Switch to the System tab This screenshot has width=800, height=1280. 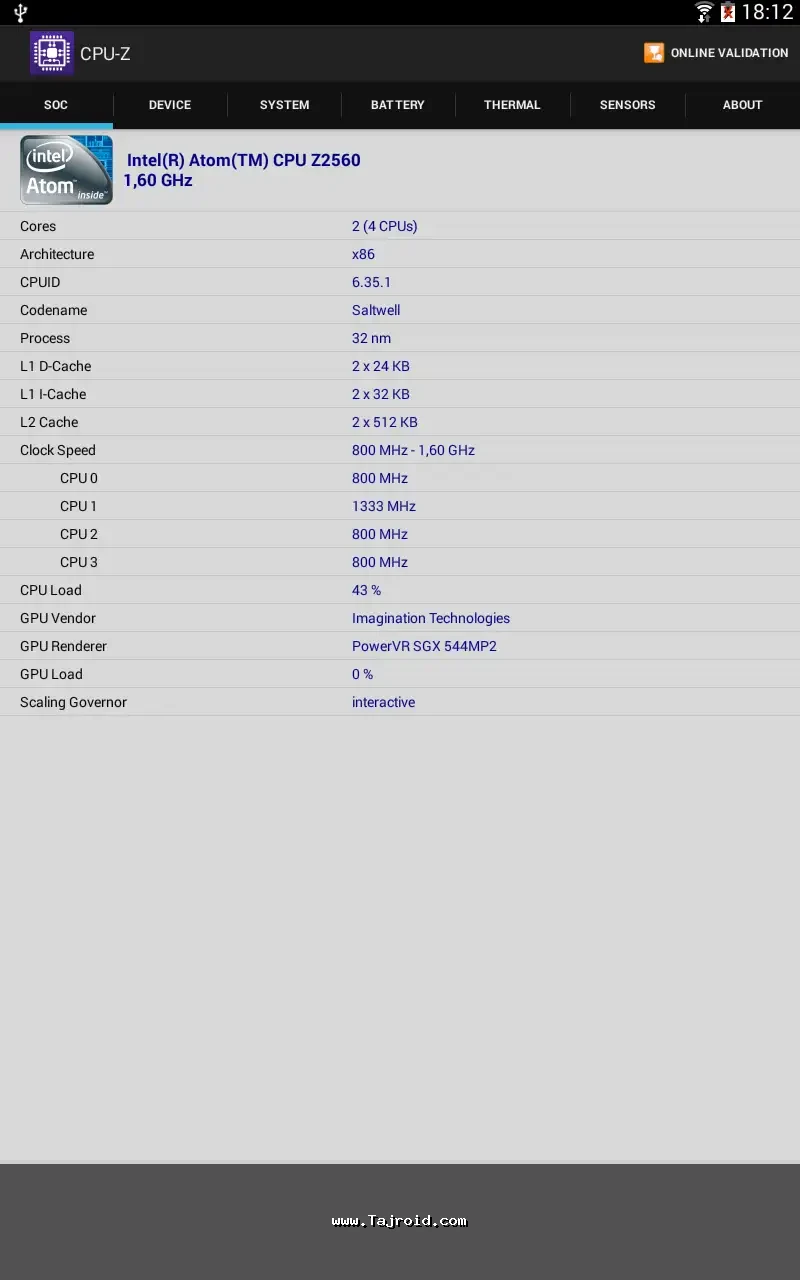(284, 105)
